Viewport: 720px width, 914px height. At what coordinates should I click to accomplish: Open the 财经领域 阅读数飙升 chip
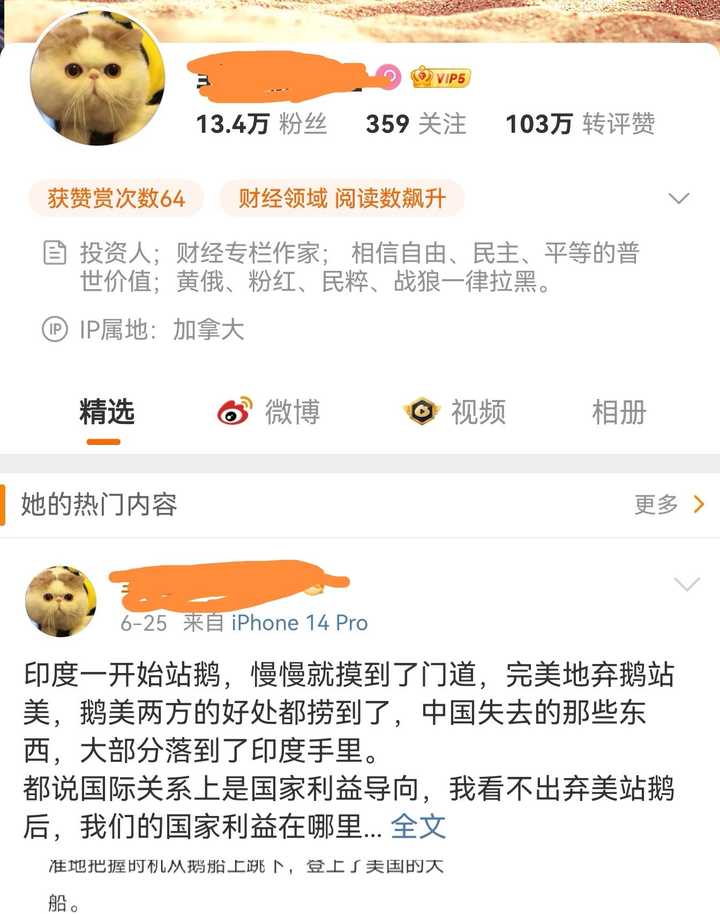coord(341,198)
